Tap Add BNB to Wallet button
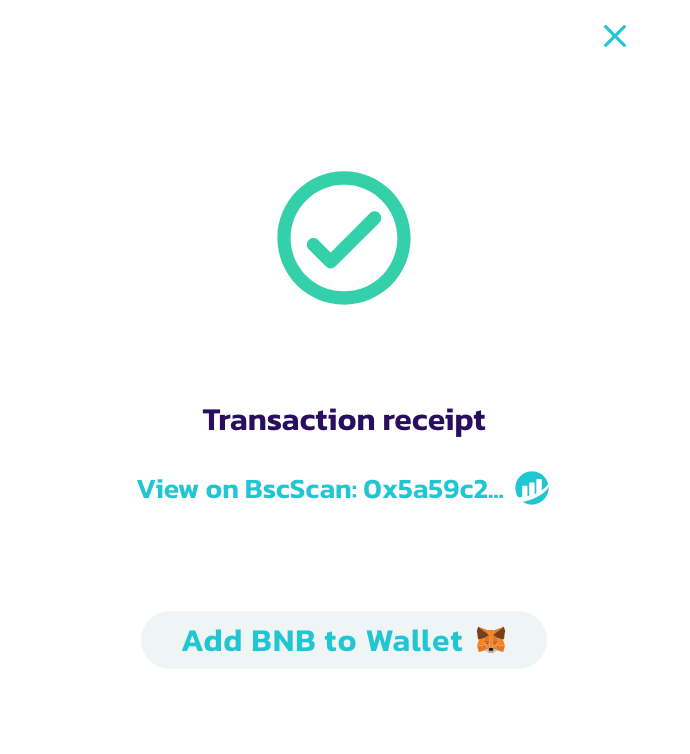690x754 pixels. (343, 640)
